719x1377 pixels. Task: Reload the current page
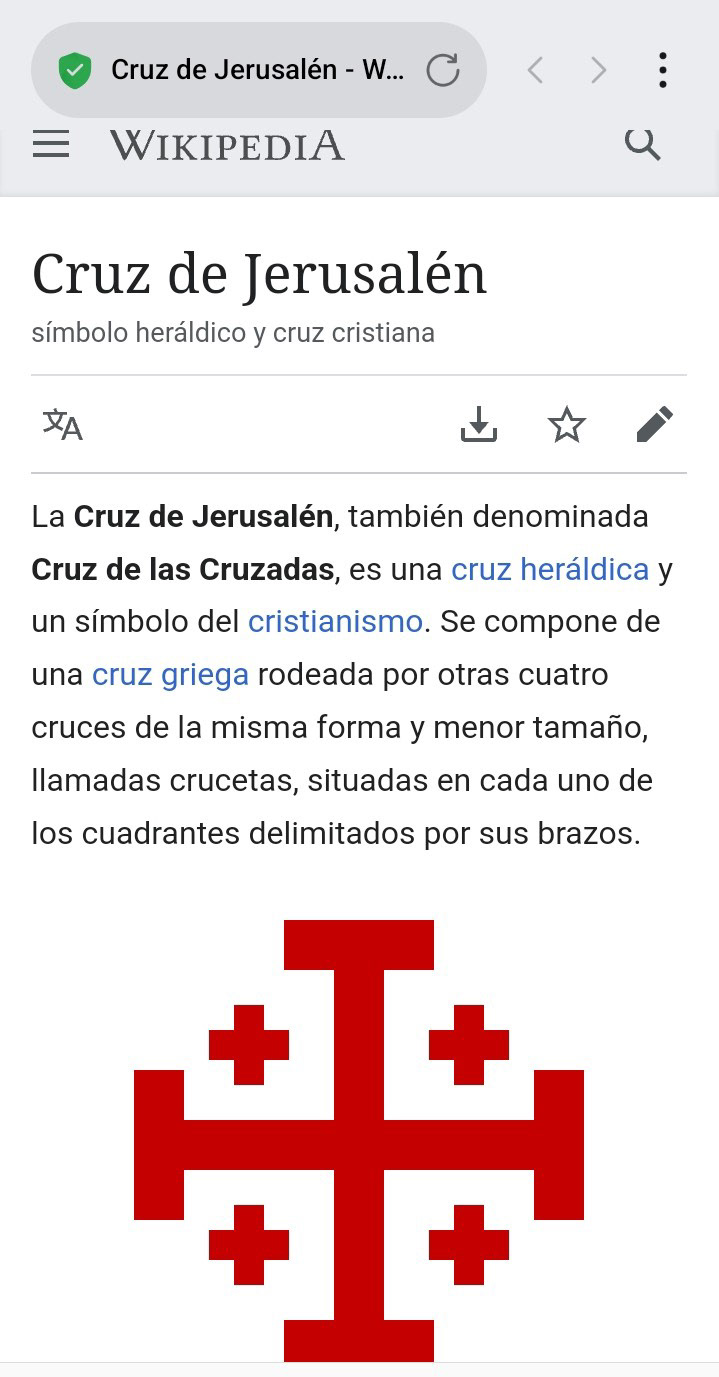point(442,70)
